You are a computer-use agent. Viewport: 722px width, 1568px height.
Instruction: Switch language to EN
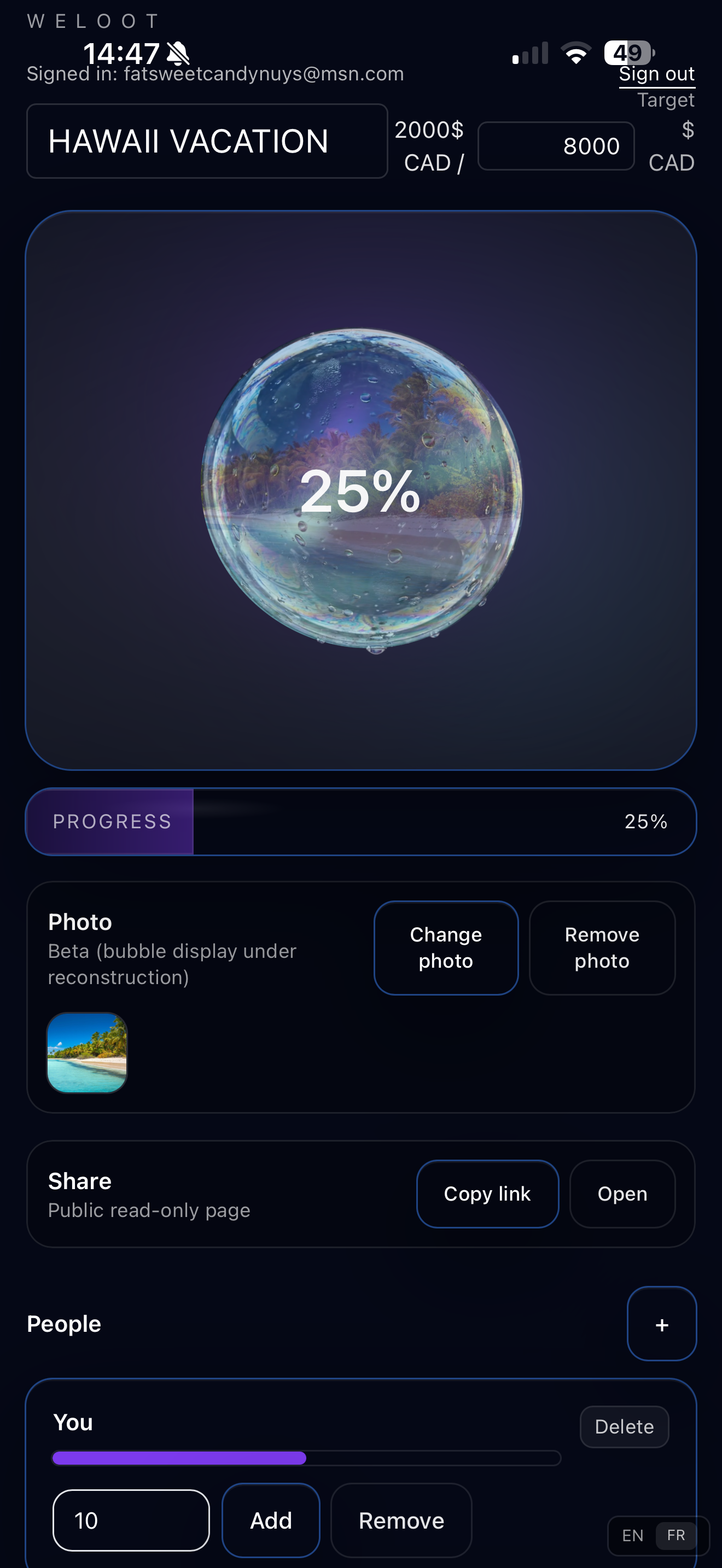point(632,1536)
